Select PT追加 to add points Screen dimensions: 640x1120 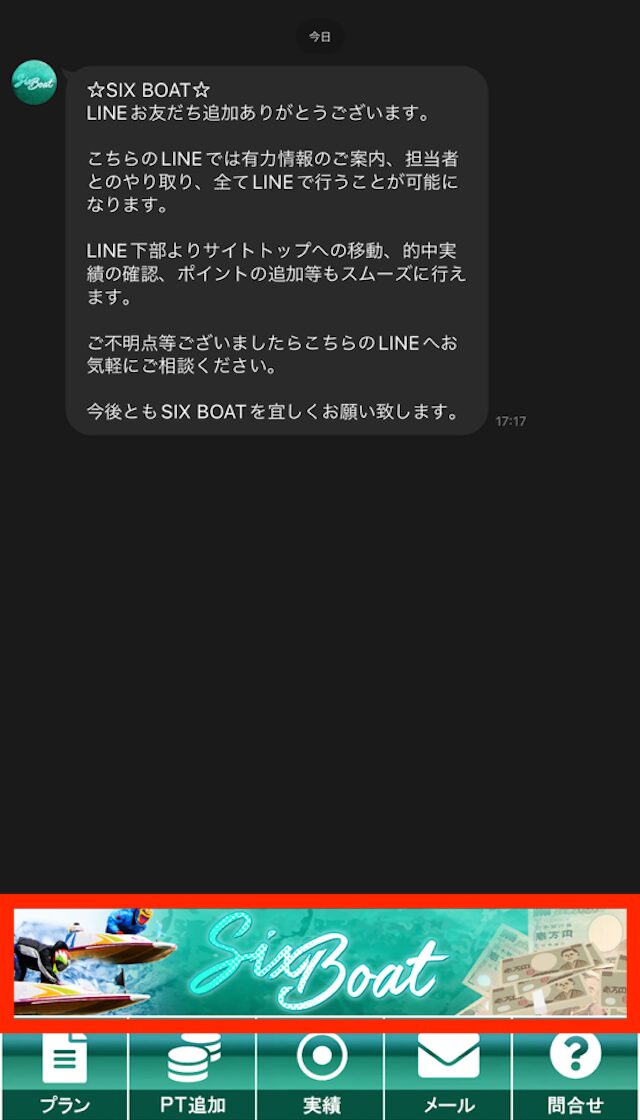[193, 1076]
